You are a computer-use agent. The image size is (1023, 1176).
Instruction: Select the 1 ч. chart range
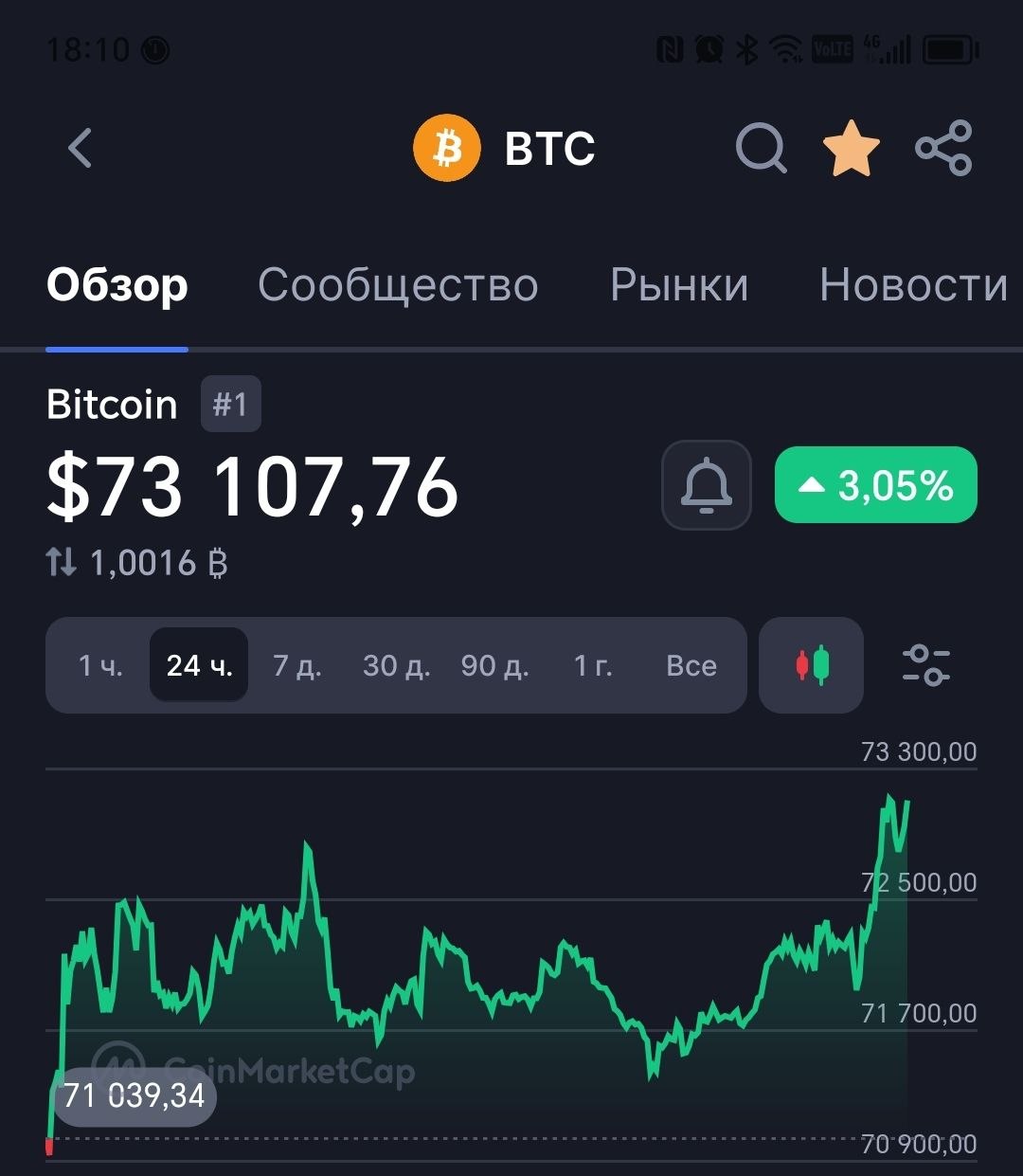coord(100,665)
